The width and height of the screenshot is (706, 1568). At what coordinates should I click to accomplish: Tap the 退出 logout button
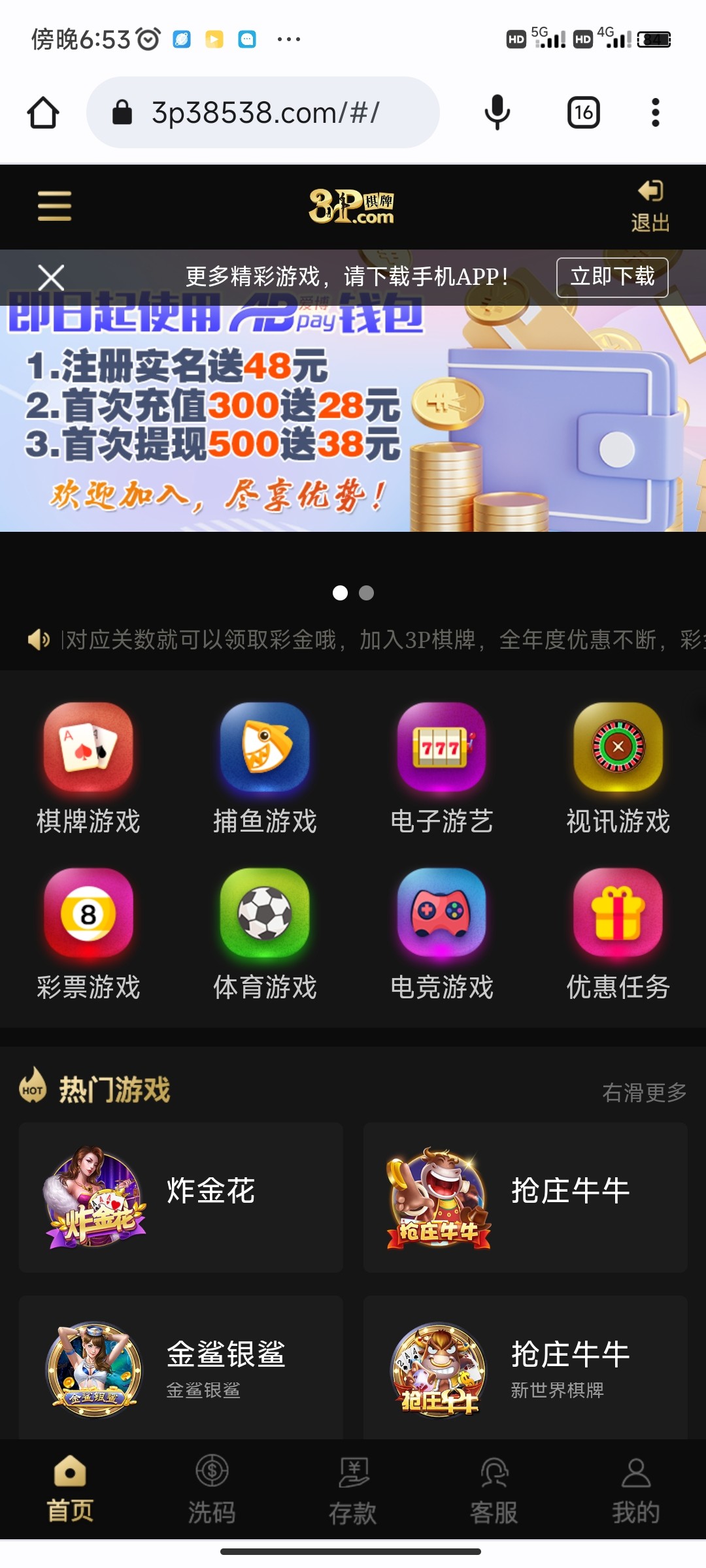point(650,206)
